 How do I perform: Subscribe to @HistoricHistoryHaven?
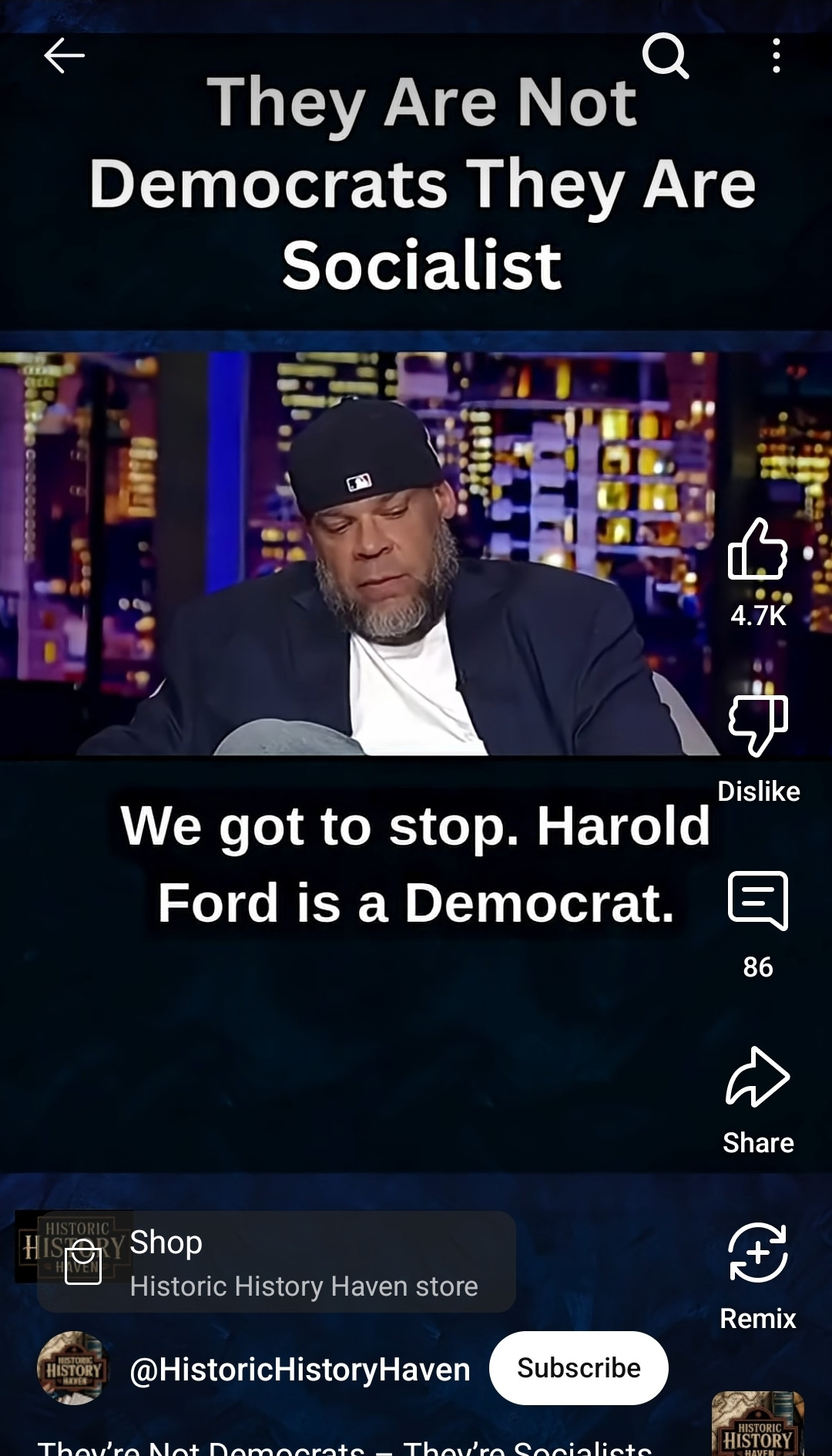(579, 1368)
